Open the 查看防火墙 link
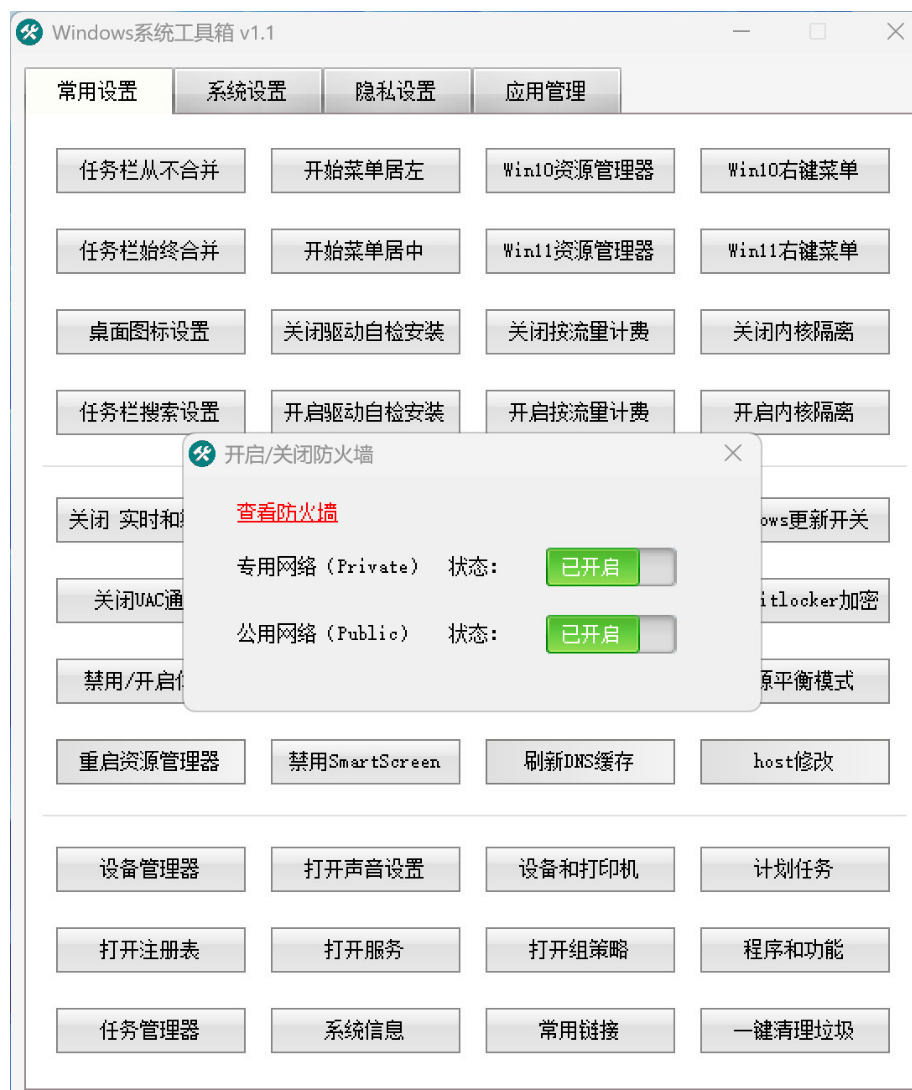Image resolution: width=912 pixels, height=1090 pixels. tap(287, 513)
